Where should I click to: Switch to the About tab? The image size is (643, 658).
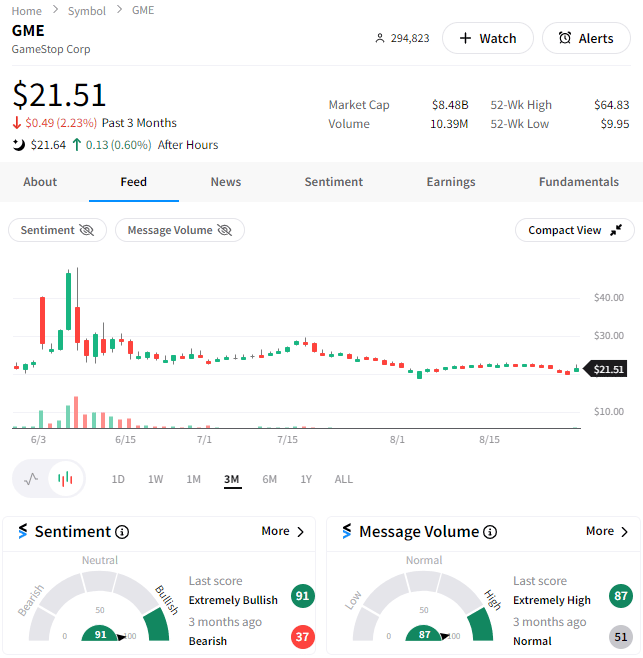coord(40,182)
